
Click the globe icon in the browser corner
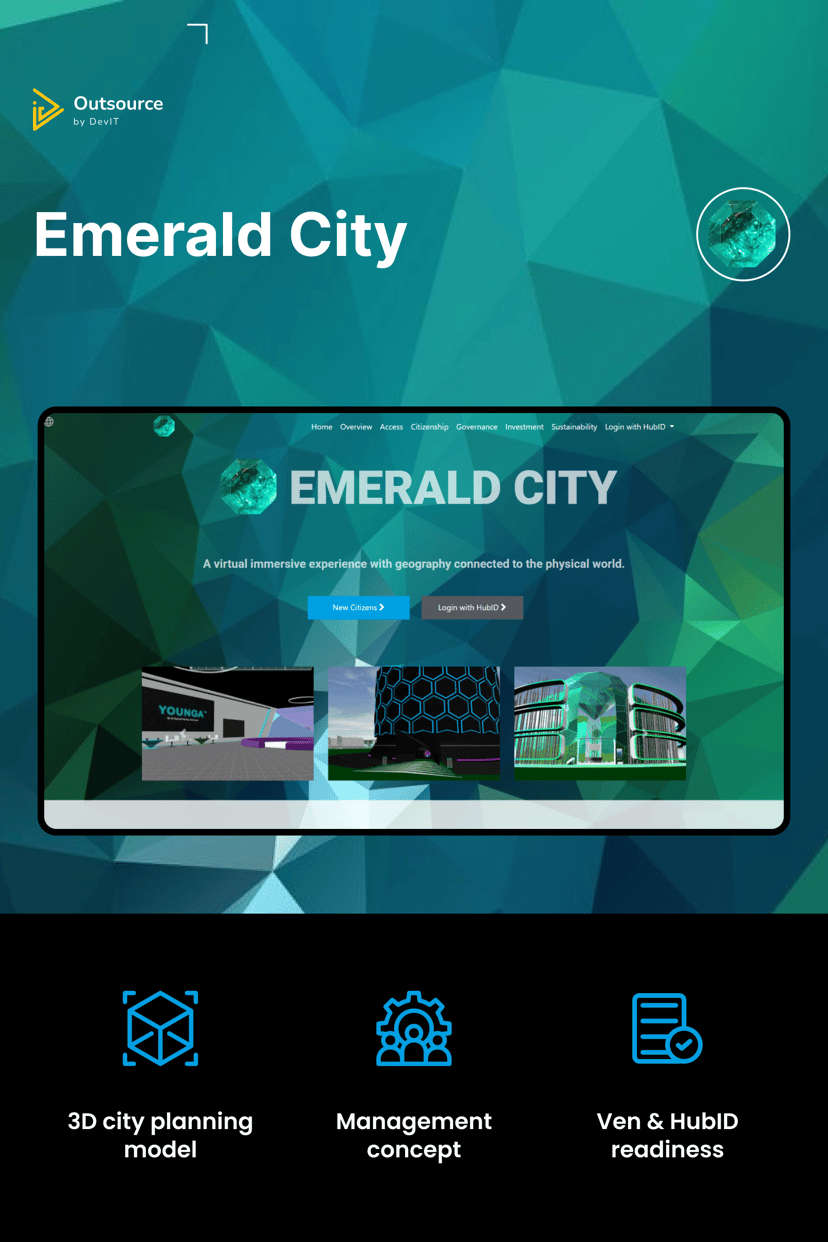click(49, 423)
